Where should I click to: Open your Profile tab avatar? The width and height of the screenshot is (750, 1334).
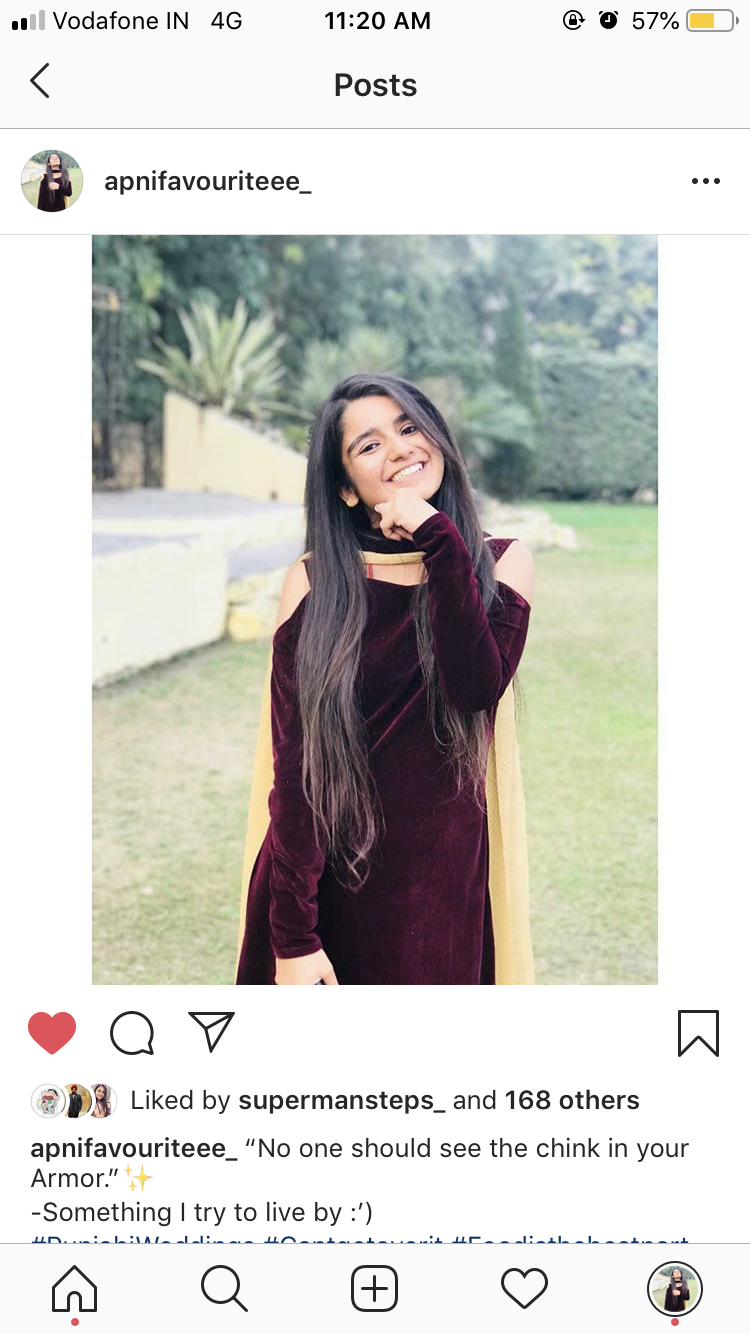point(675,1289)
